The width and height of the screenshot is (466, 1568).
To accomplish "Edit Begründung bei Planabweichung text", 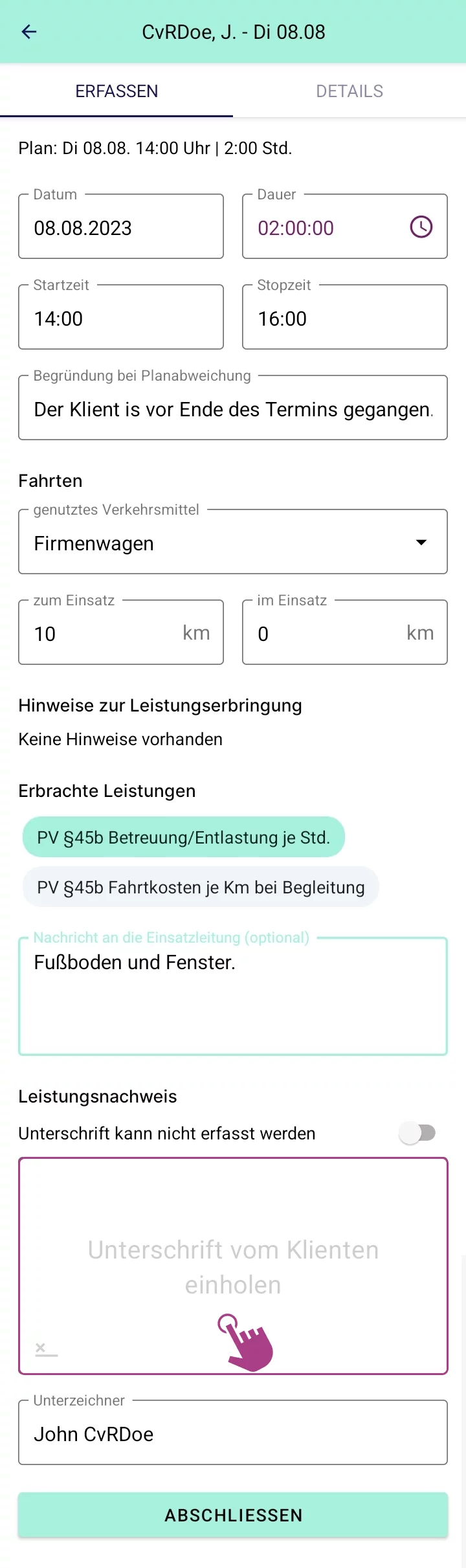I will [x=233, y=409].
